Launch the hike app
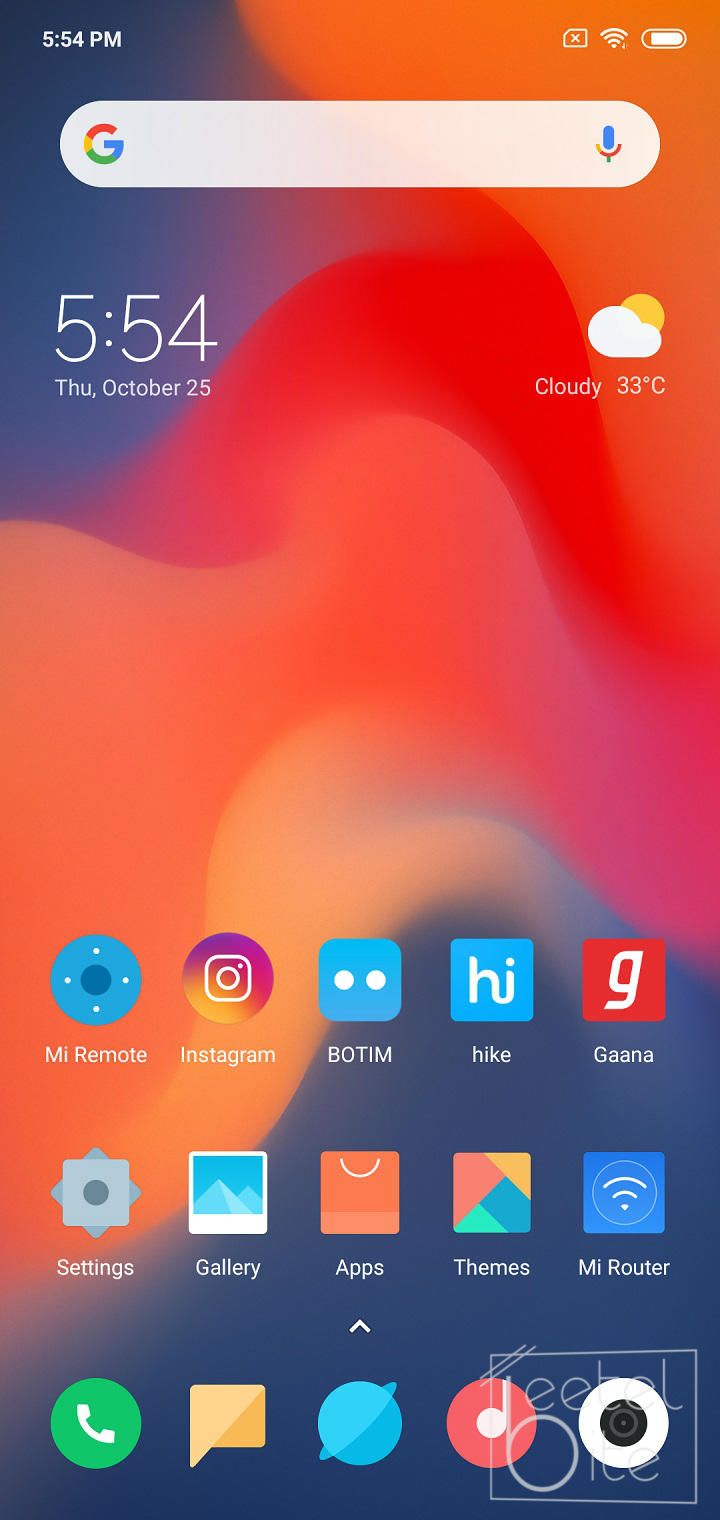 coord(492,980)
